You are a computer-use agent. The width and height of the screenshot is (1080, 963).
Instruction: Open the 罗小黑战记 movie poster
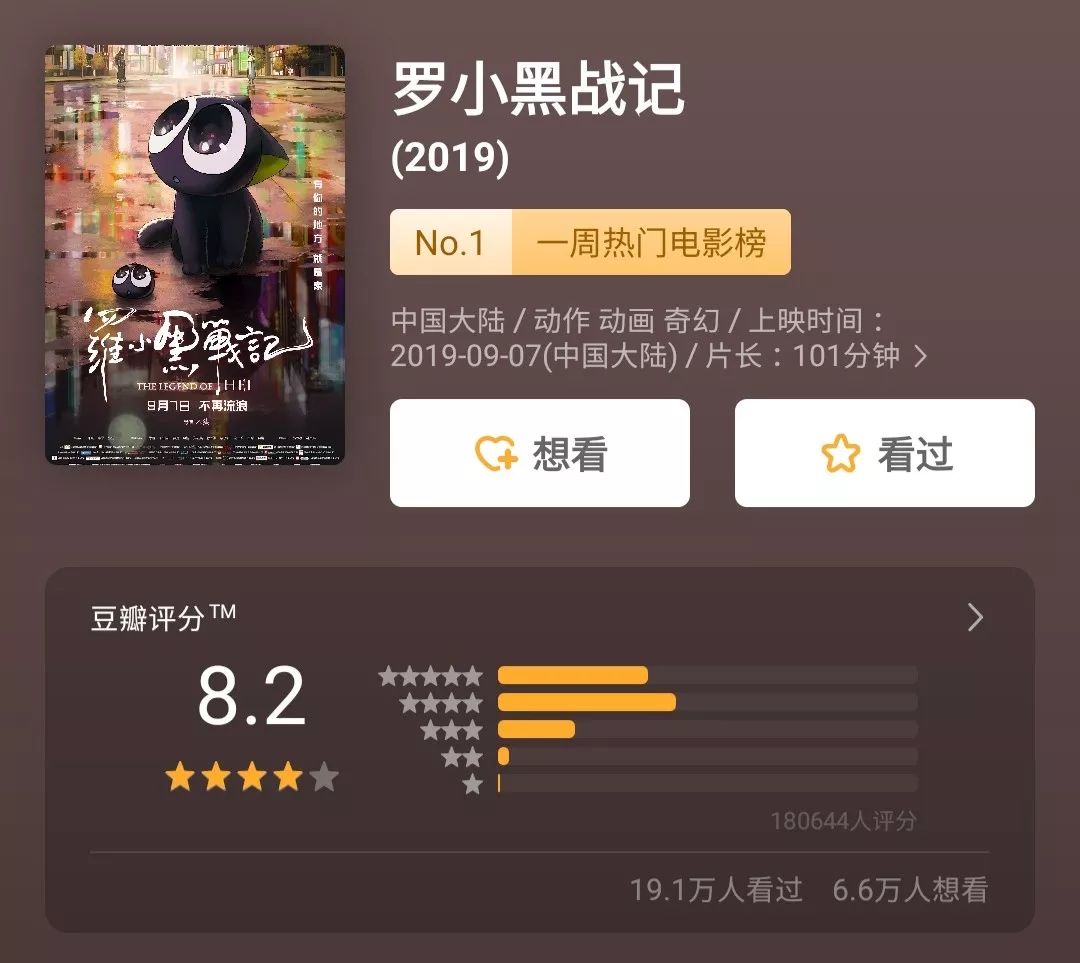[x=195, y=255]
